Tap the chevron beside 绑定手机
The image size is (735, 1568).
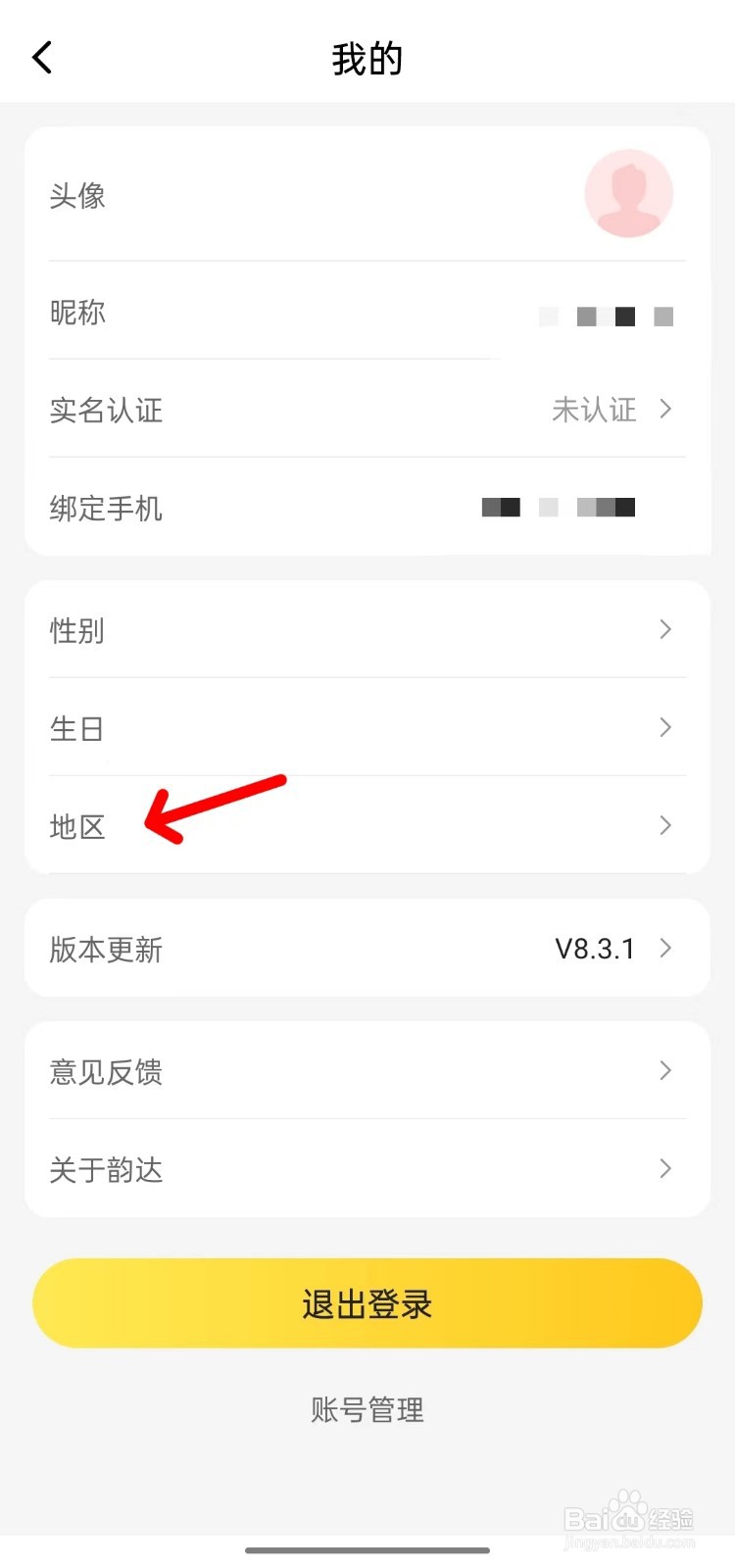[x=665, y=508]
